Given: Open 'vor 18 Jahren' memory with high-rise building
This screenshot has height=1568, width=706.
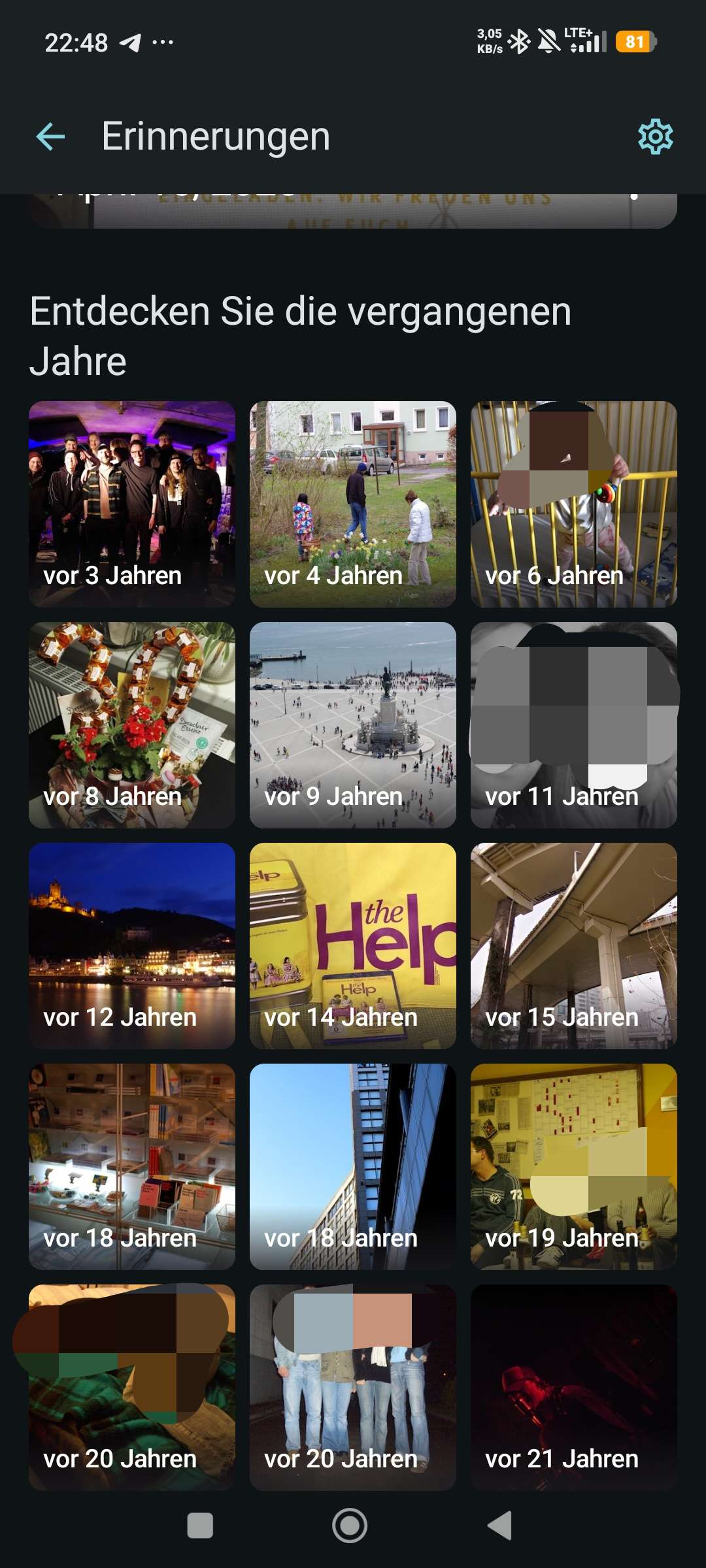Looking at the screenshot, I should click(353, 1166).
